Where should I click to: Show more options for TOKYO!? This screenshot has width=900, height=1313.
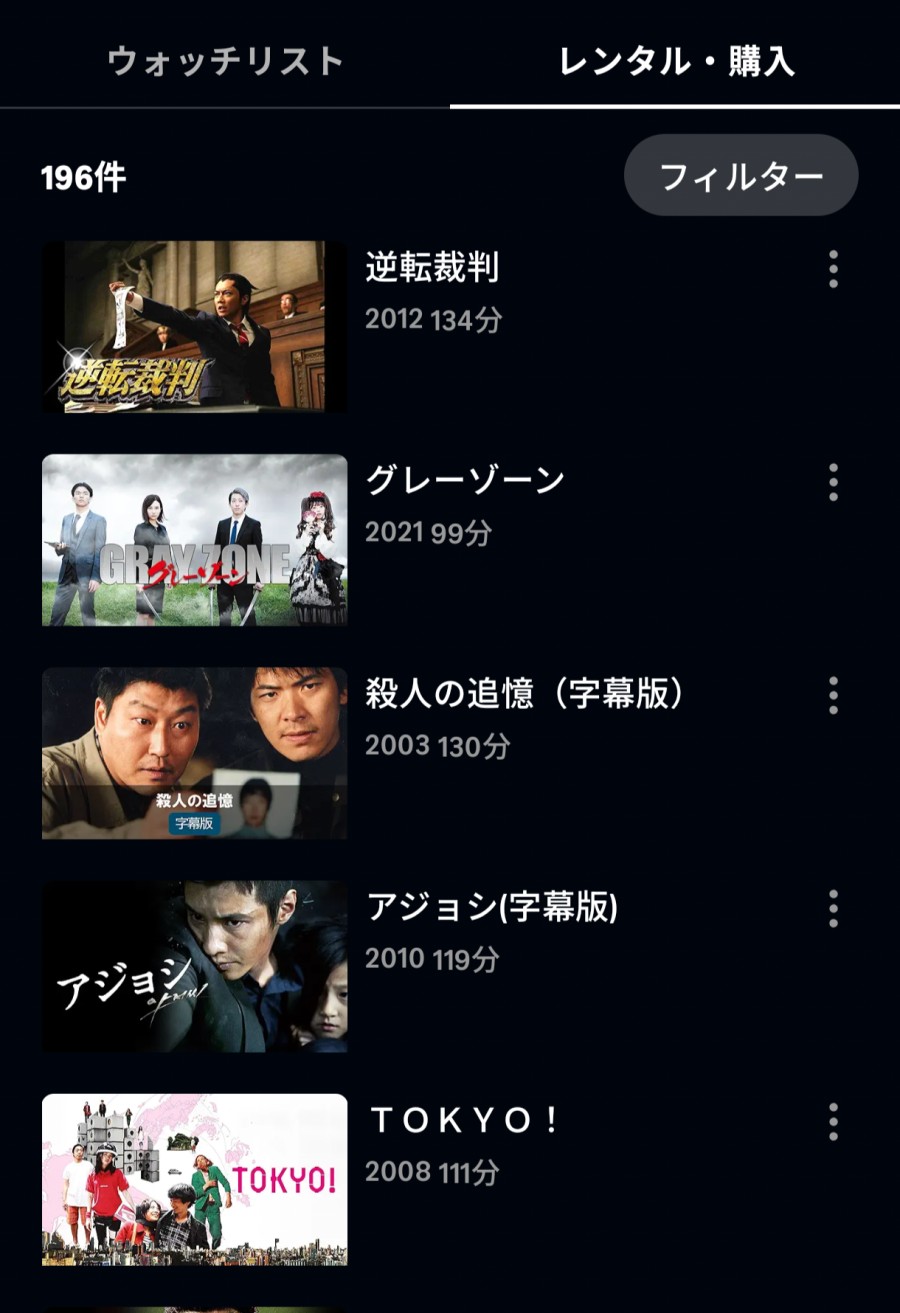click(833, 1122)
